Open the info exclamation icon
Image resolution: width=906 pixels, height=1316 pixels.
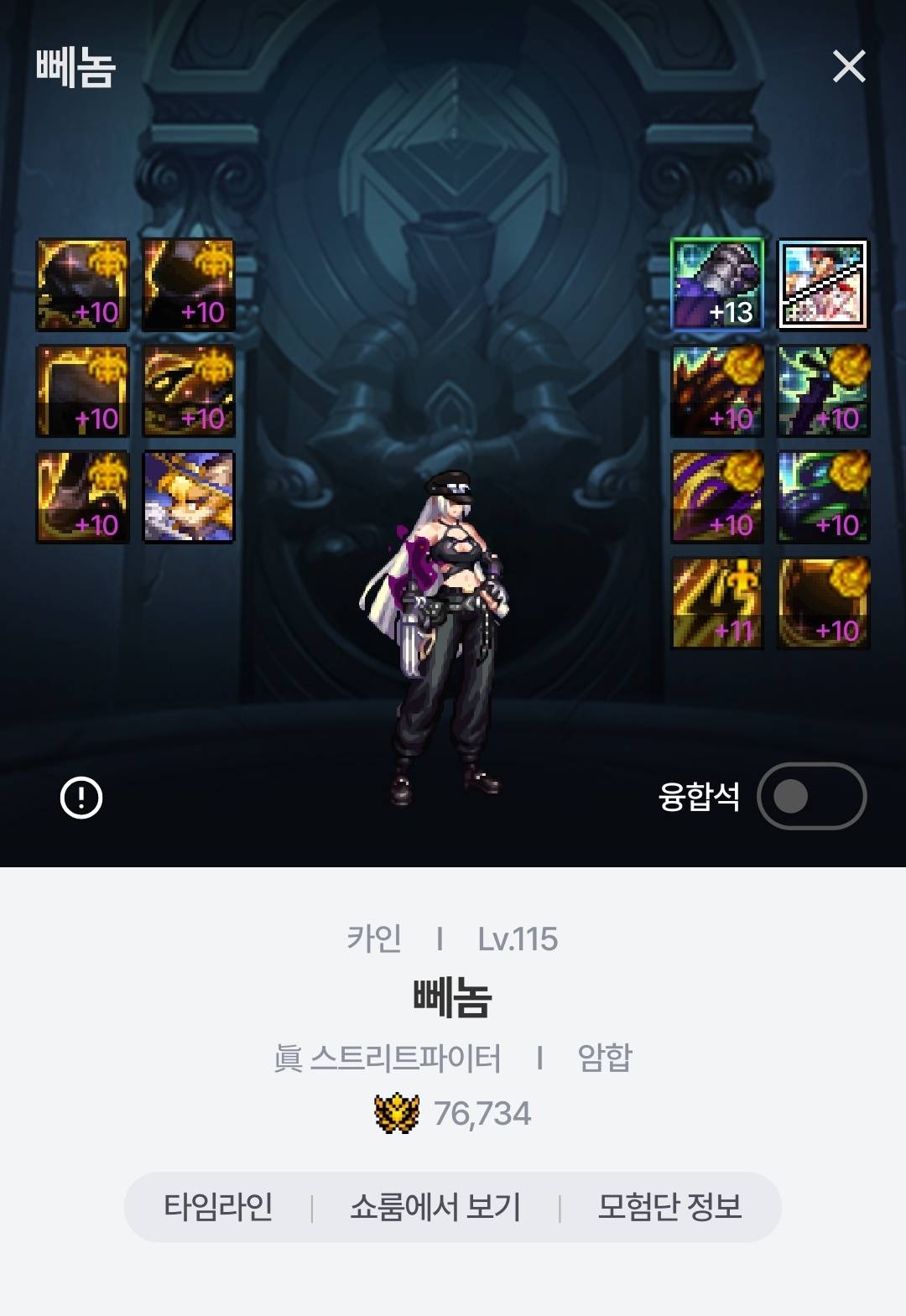coord(81,797)
